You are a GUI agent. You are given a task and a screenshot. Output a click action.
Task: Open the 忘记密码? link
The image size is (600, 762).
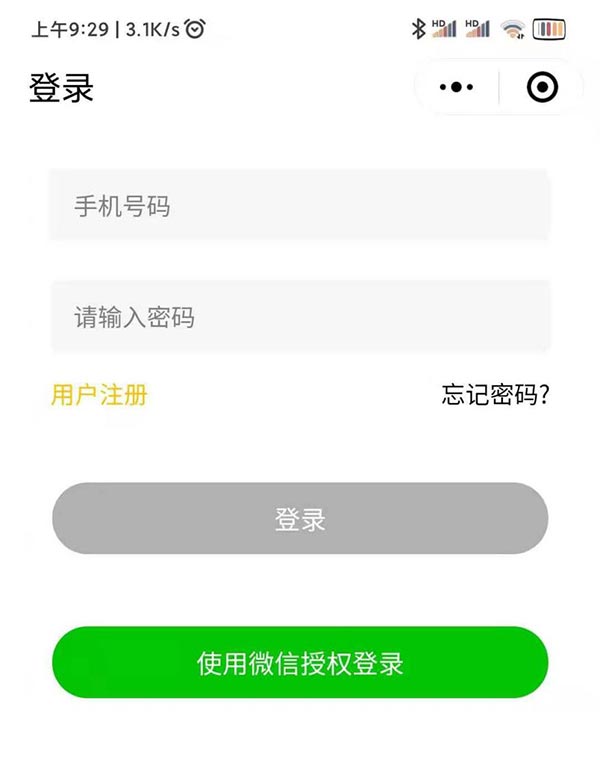coord(495,395)
